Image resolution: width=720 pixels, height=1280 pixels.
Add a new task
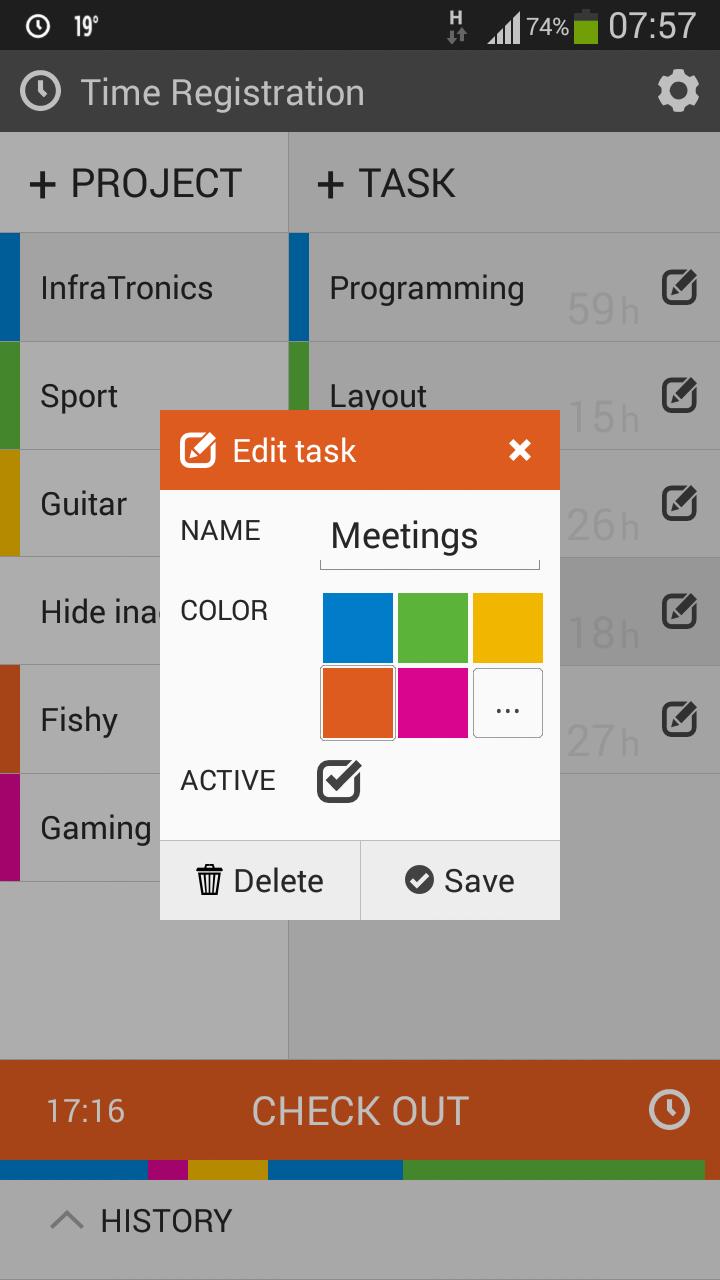[x=386, y=184]
